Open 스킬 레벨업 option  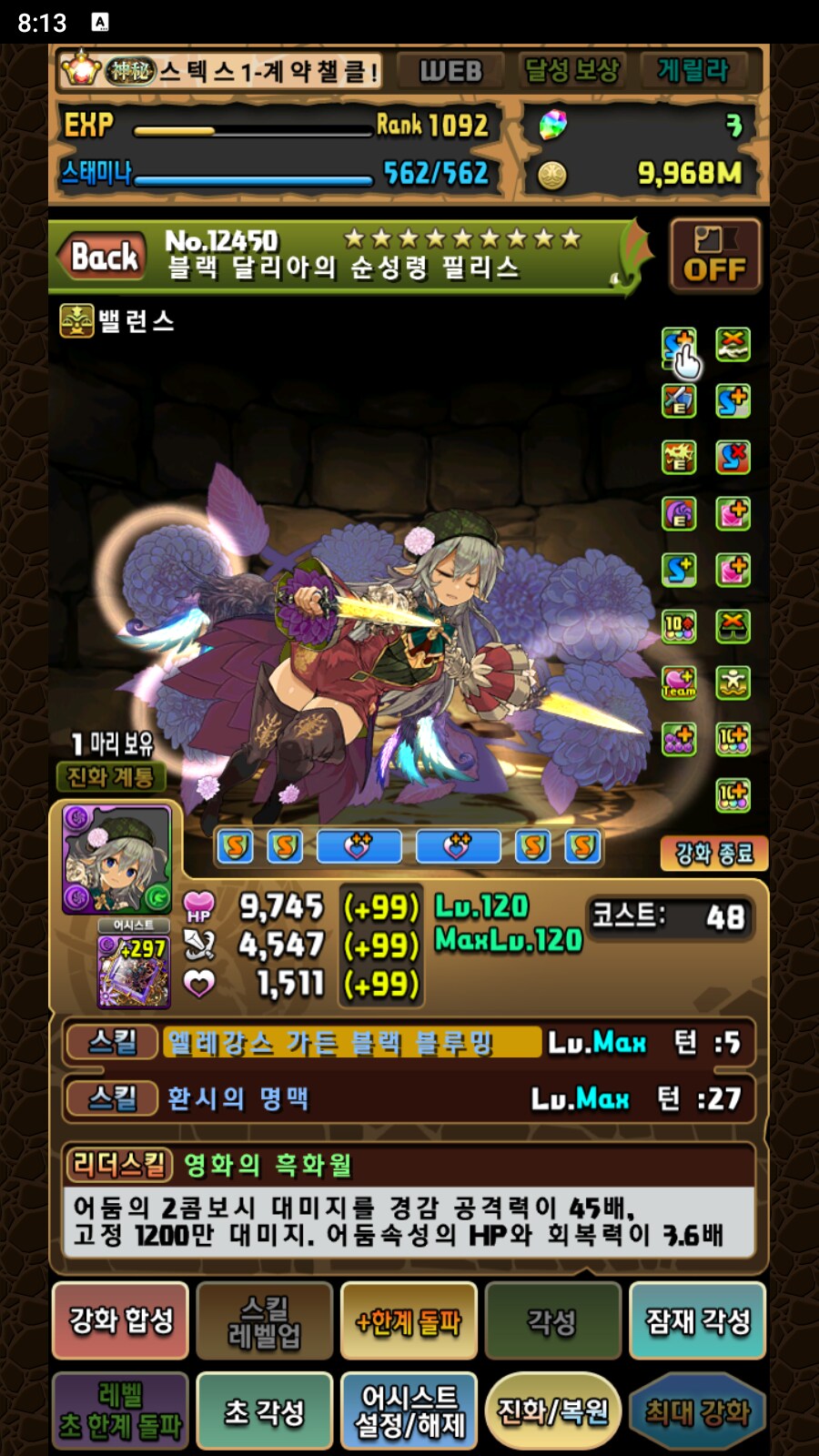tap(264, 1320)
